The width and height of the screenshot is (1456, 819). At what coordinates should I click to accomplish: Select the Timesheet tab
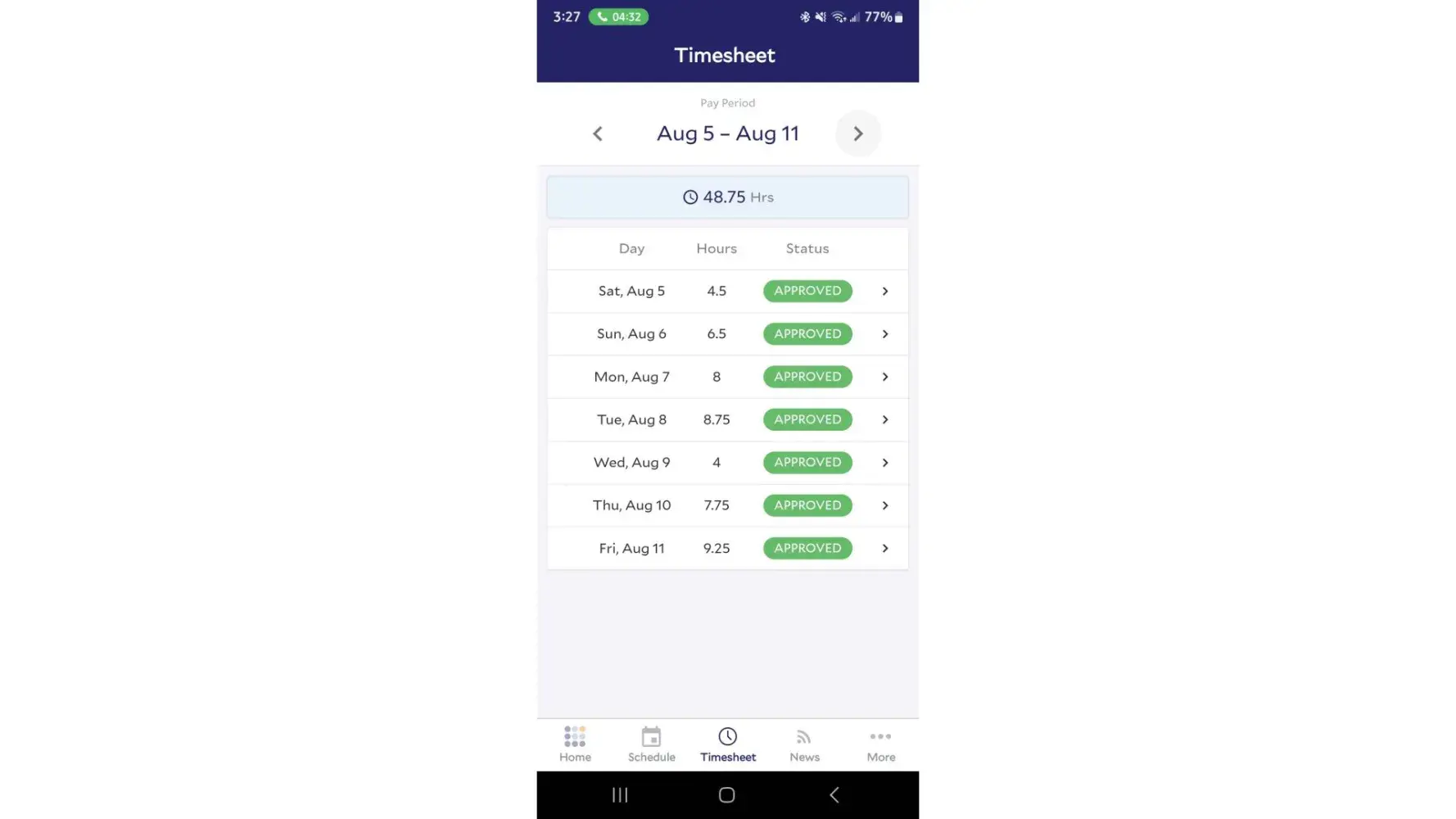click(727, 744)
